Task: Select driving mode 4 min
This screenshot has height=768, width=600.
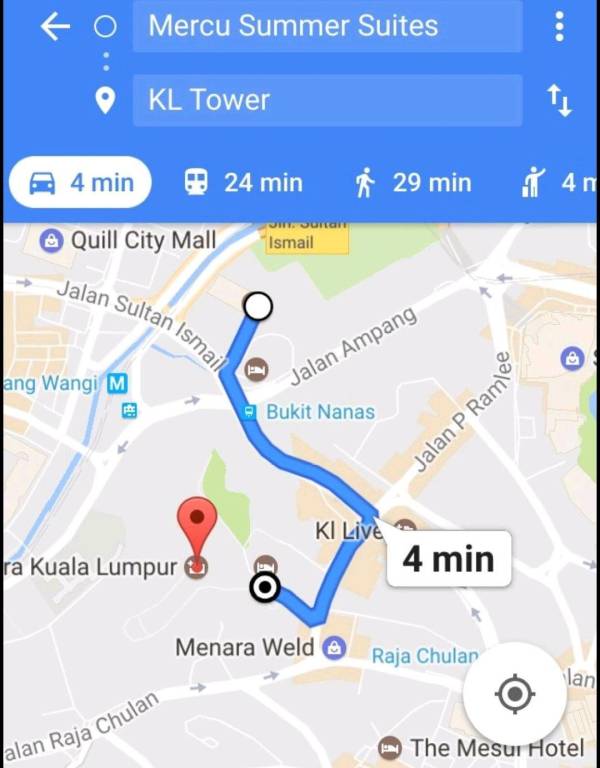Action: click(x=80, y=183)
